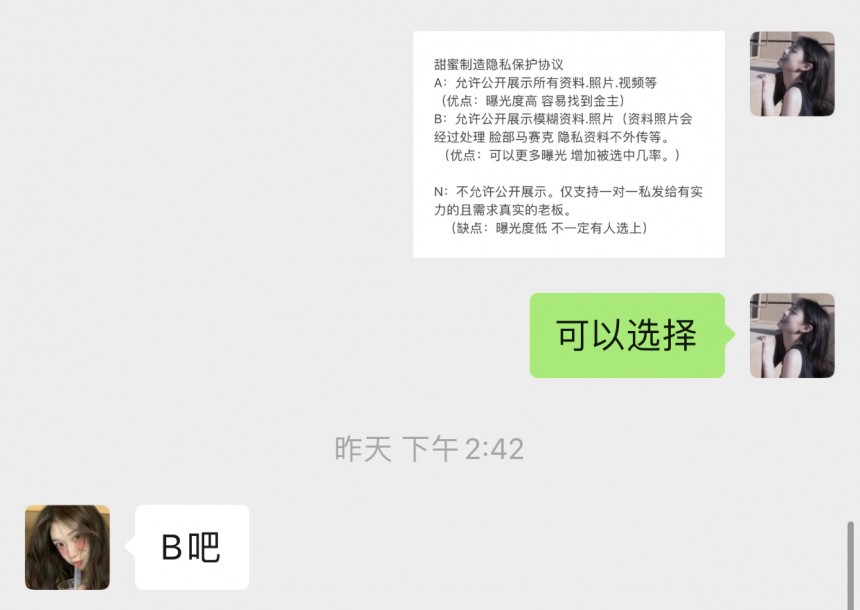Open the contact's avatar beside B吧
Viewport: 860px width, 610px height.
67,547
